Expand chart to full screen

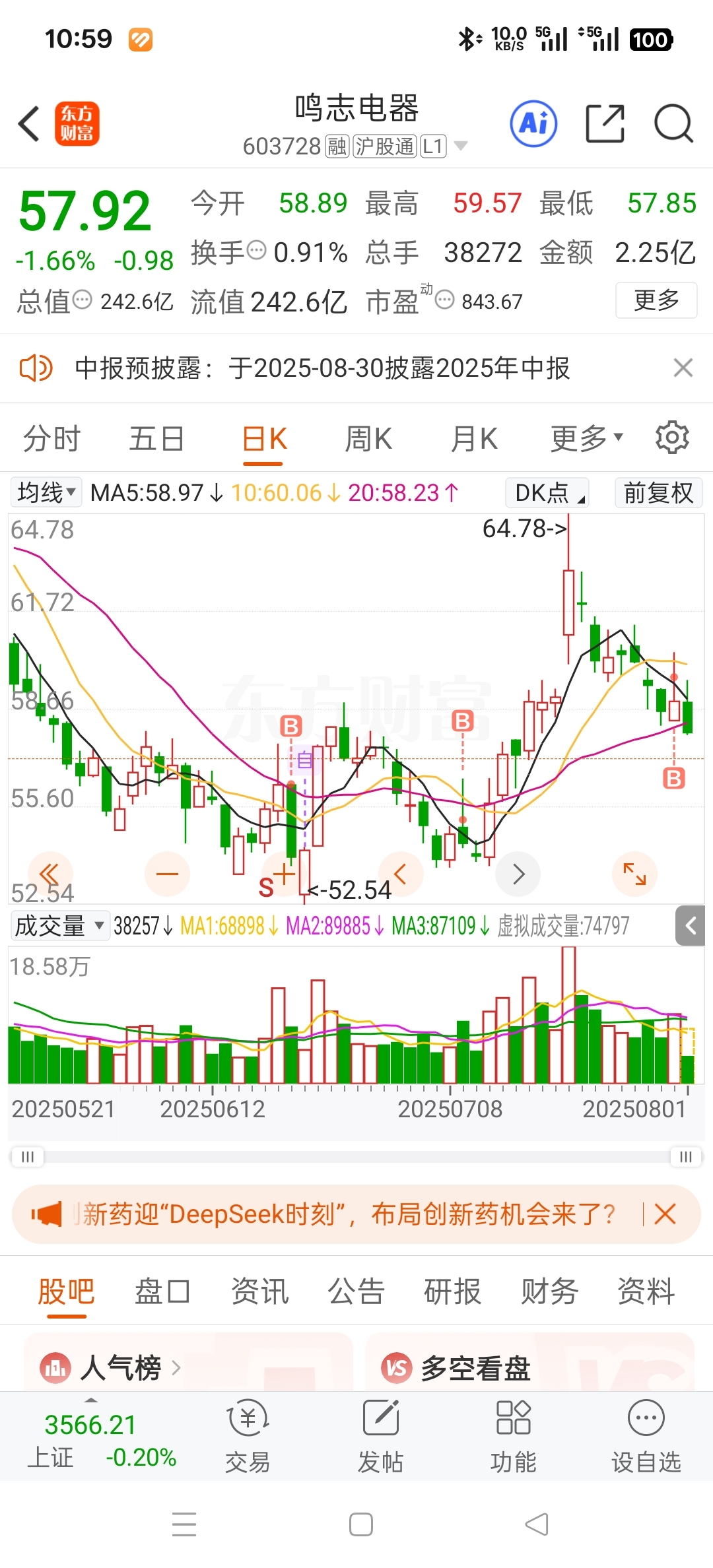click(x=634, y=874)
